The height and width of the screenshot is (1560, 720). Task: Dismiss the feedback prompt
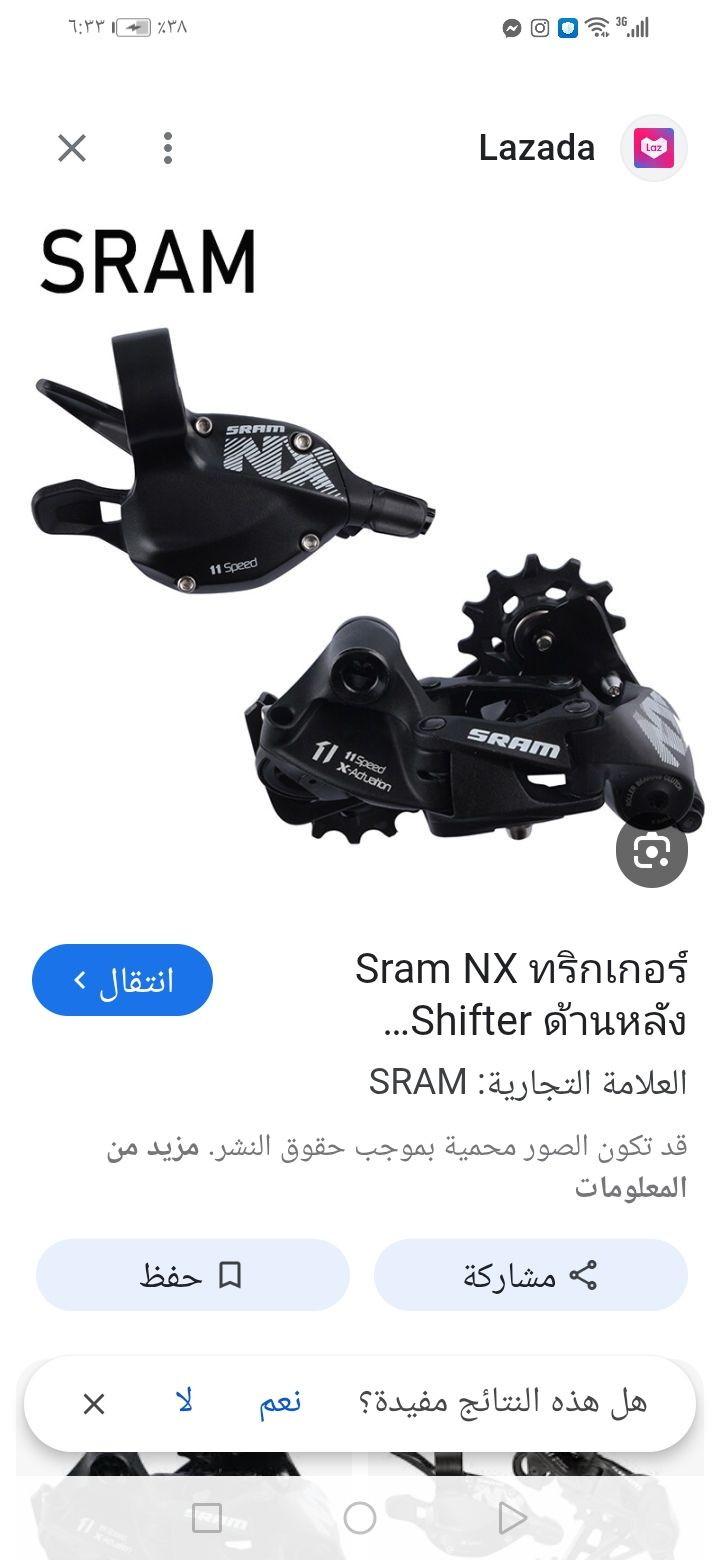coord(94,1404)
